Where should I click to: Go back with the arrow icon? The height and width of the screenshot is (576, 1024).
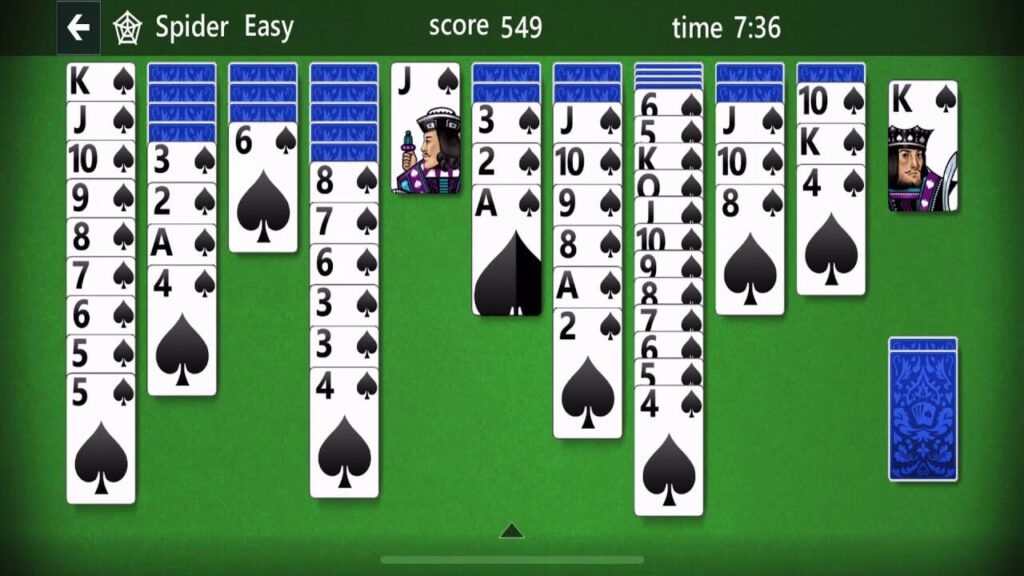point(78,27)
